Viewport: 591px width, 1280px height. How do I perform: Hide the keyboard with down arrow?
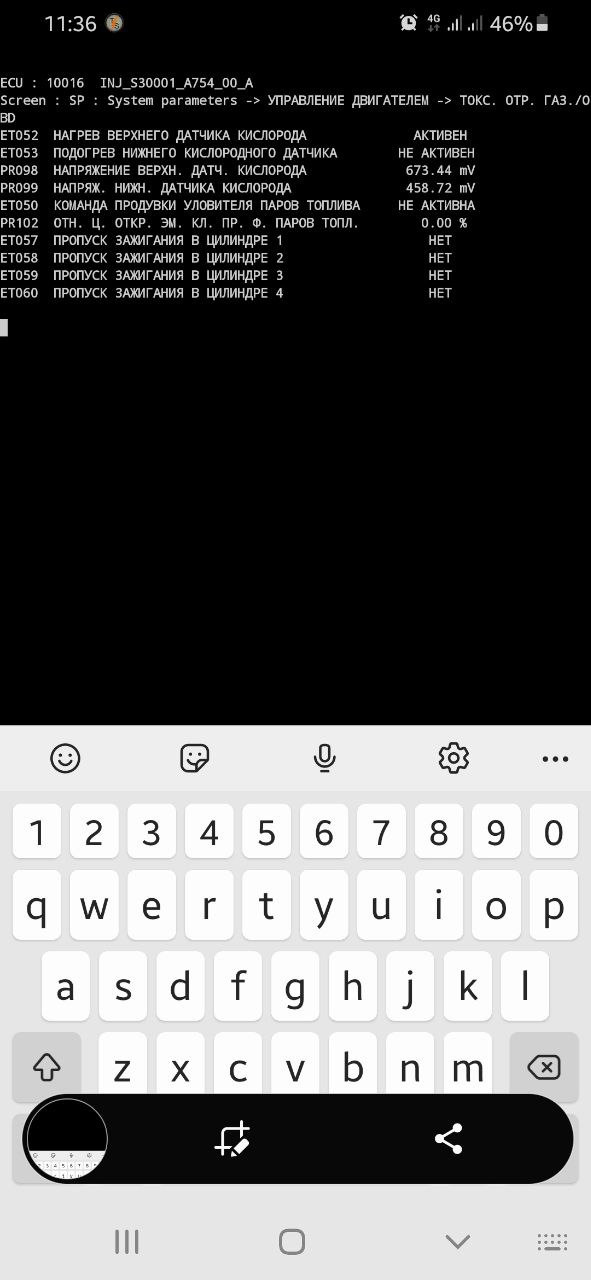tap(458, 1242)
